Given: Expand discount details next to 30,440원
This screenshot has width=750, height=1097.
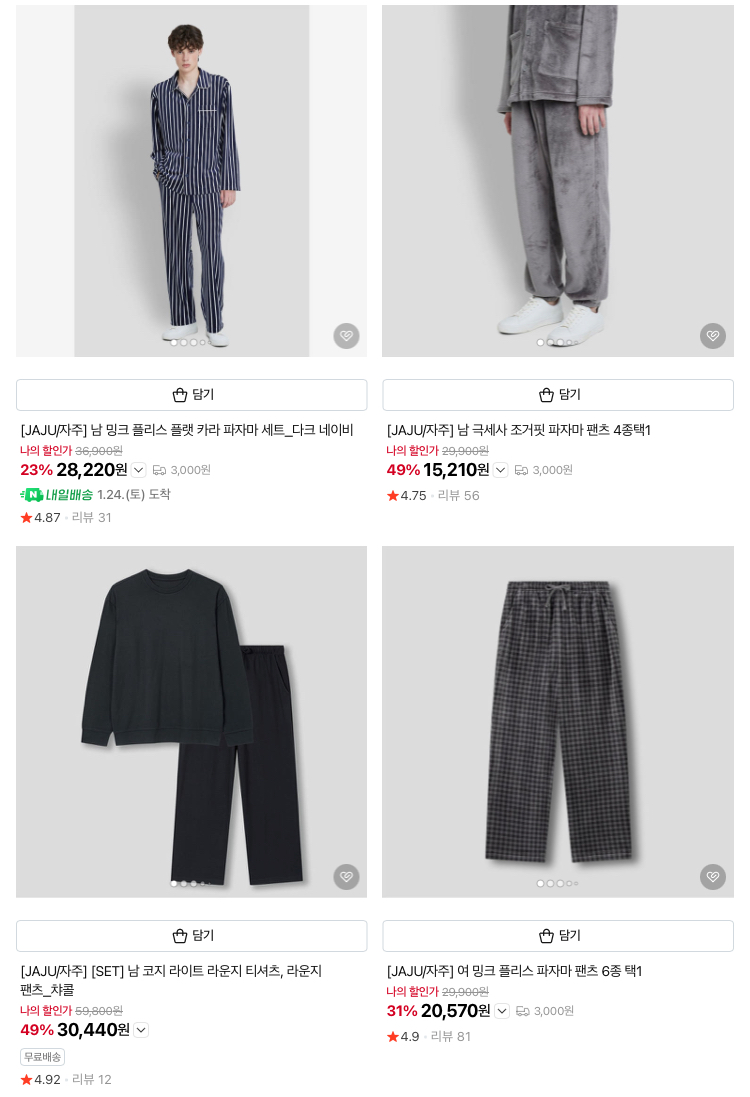Looking at the screenshot, I should click(x=141, y=1030).
